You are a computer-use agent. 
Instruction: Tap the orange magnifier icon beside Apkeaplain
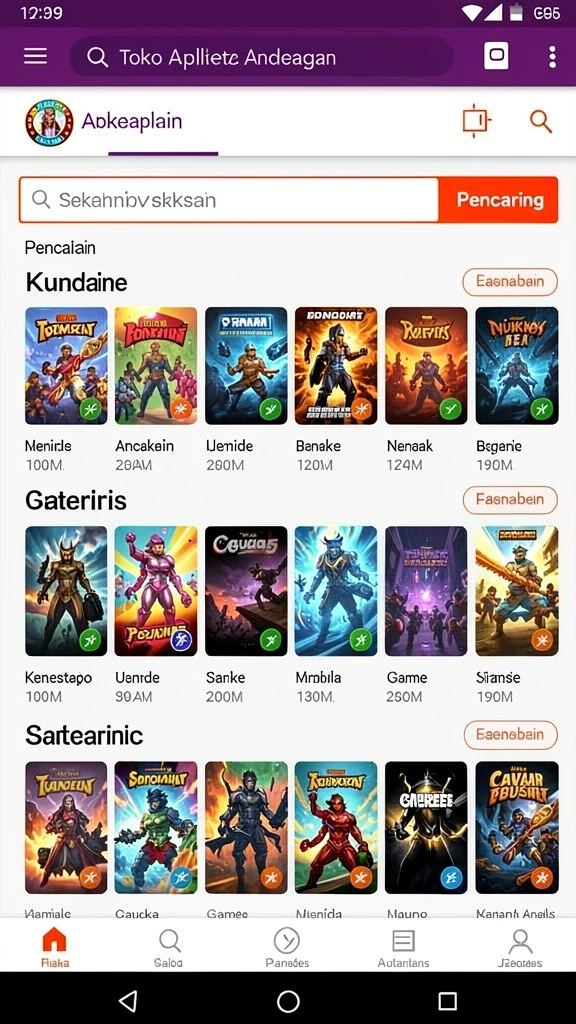click(x=541, y=121)
